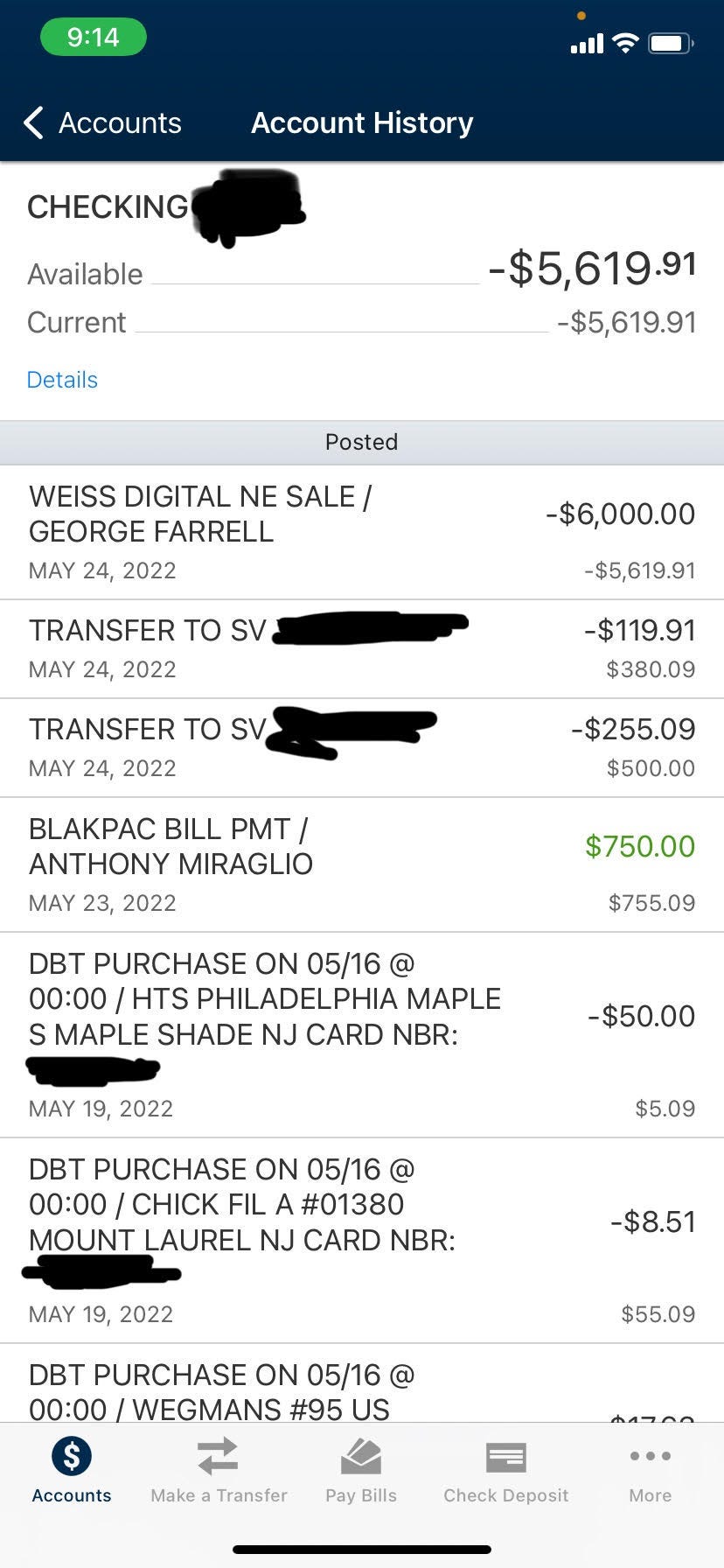
Task: Go back to Accounts
Action: (x=103, y=123)
